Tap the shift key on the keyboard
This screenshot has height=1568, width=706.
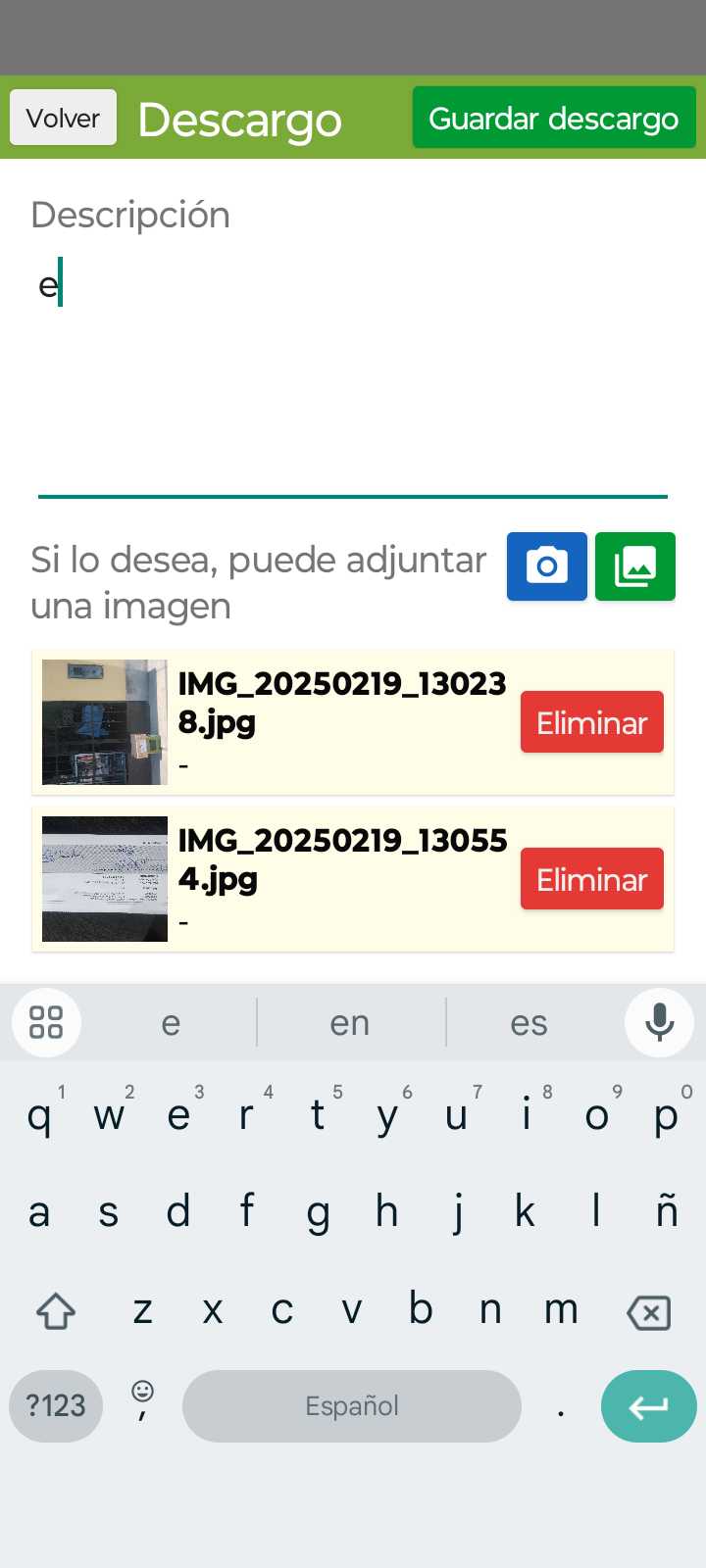56,1311
